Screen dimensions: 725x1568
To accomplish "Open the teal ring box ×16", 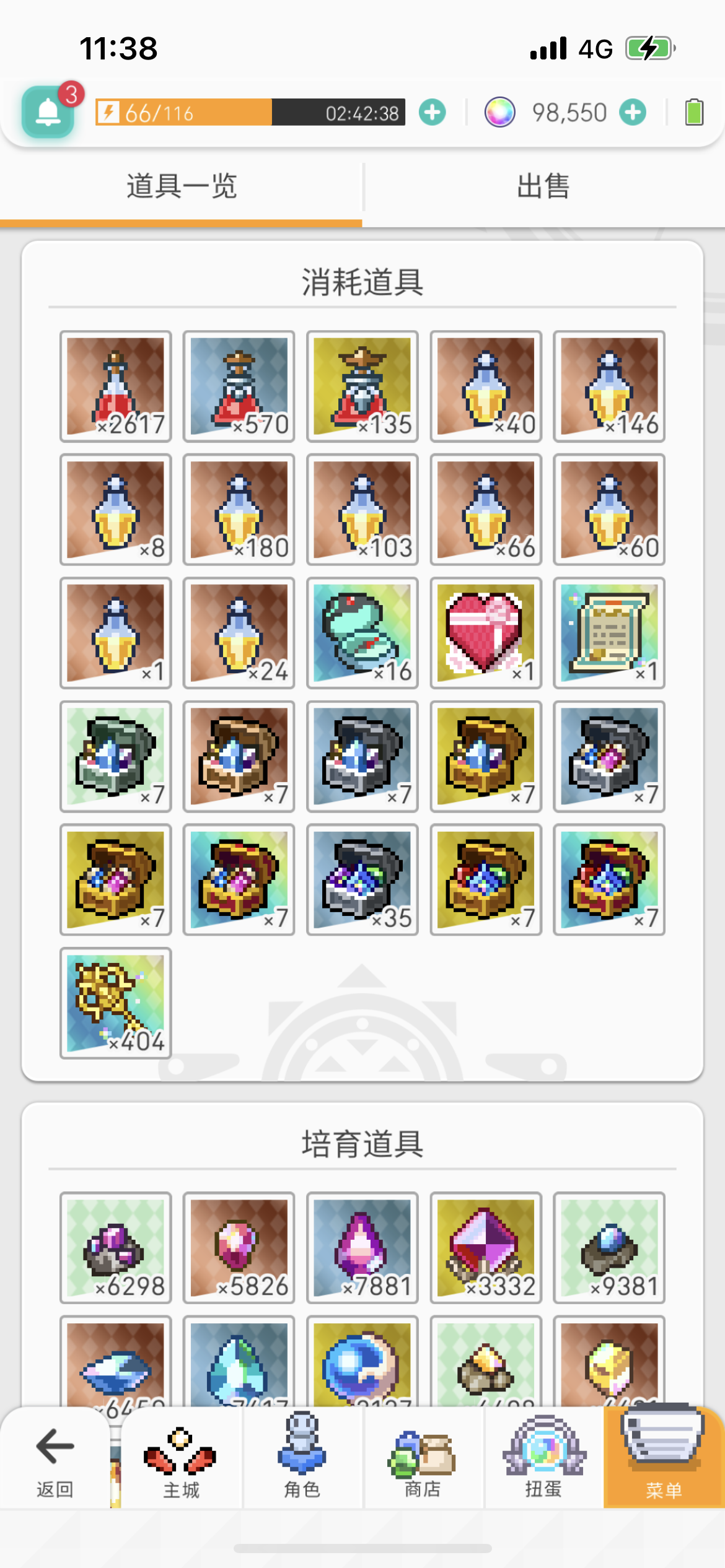I will click(362, 633).
